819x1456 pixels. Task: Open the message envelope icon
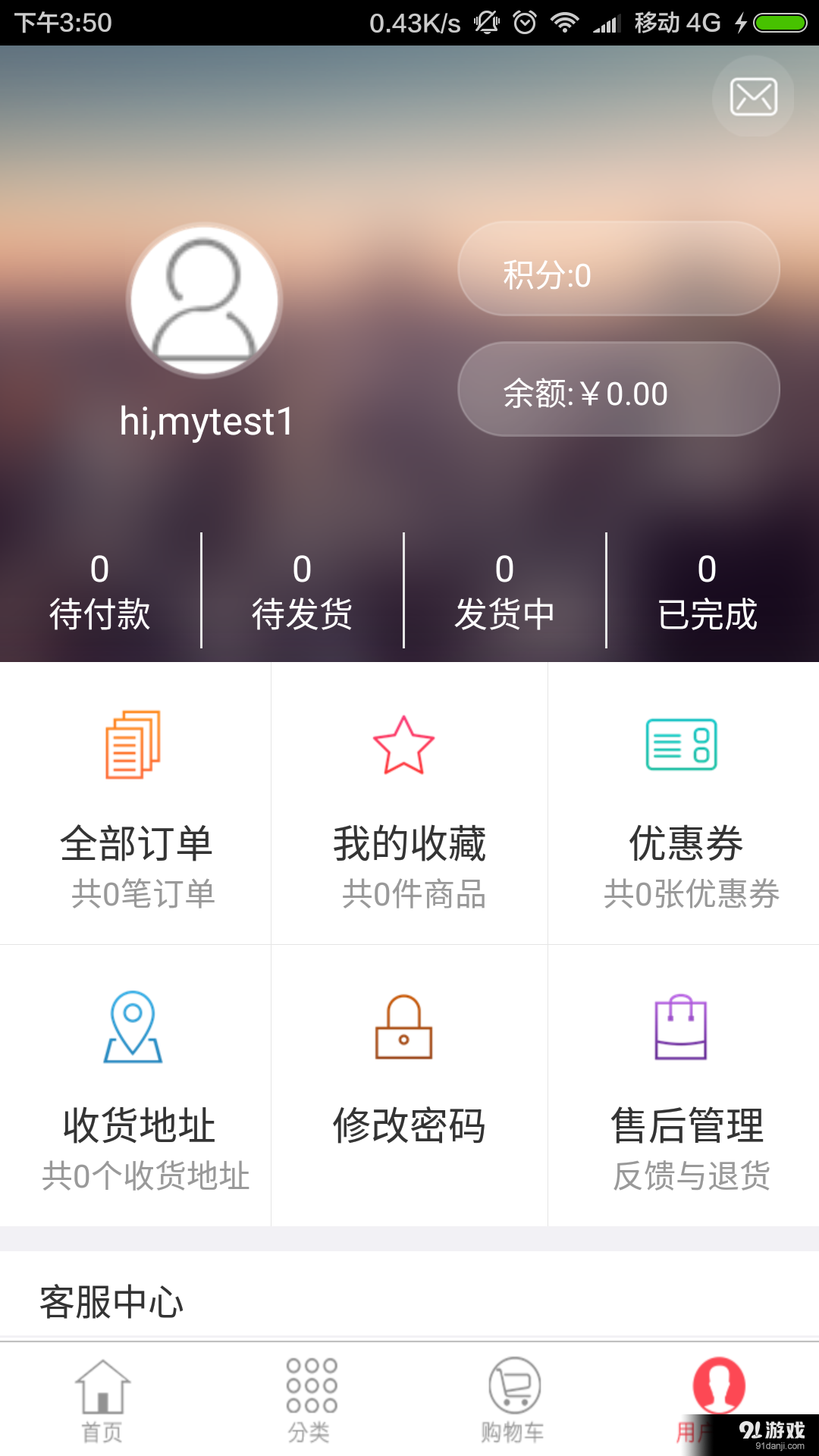click(x=752, y=97)
